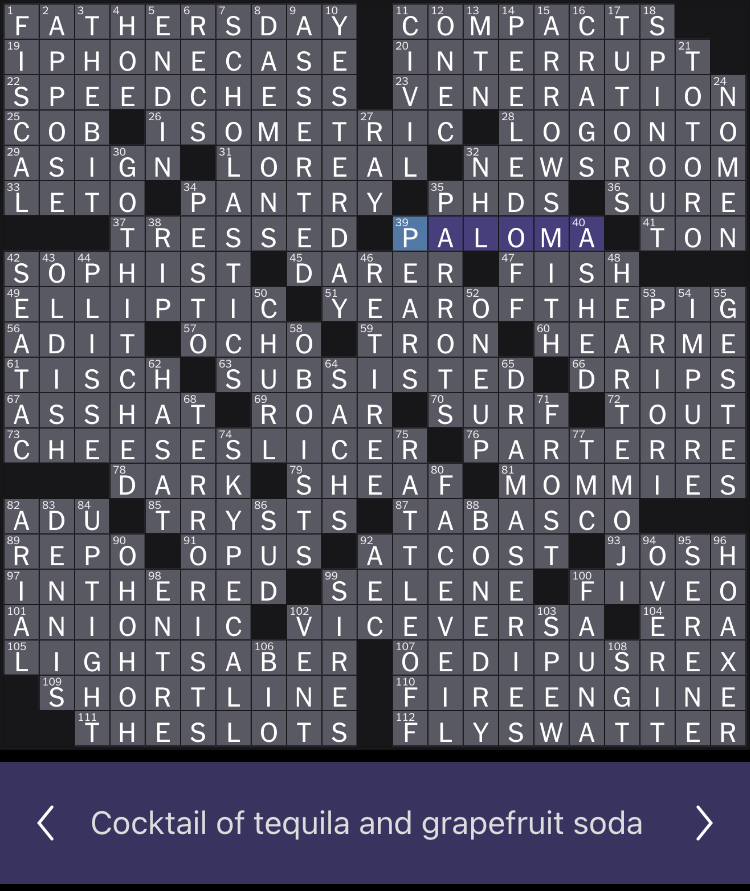Screen dimensions: 750x891
Task: Tap square 82 starting ADU
Action: [x=22, y=519]
